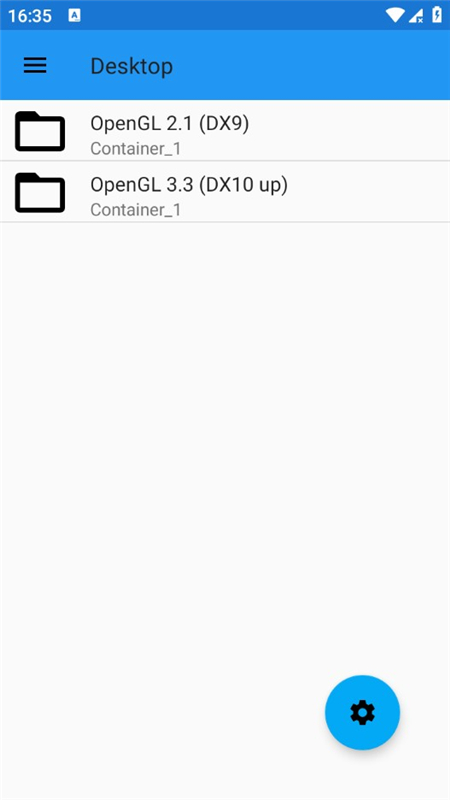Tap the floating settings gear button
The width and height of the screenshot is (450, 800).
click(x=362, y=712)
